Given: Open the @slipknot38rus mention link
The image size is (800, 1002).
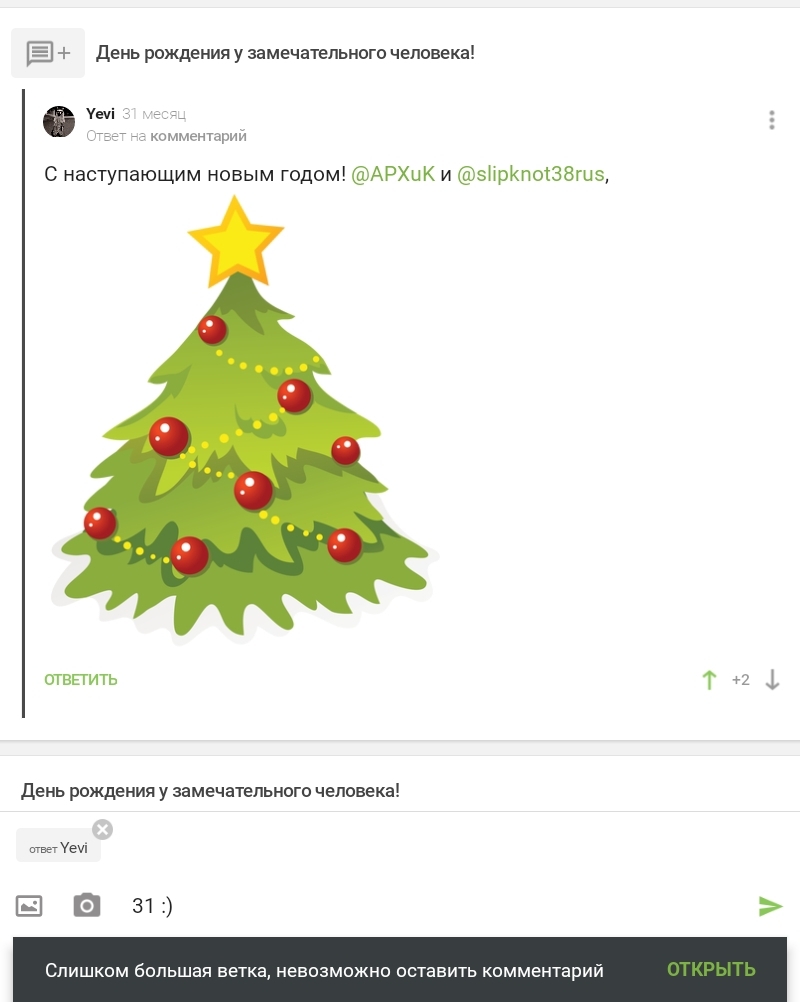Looking at the screenshot, I should [x=531, y=174].
